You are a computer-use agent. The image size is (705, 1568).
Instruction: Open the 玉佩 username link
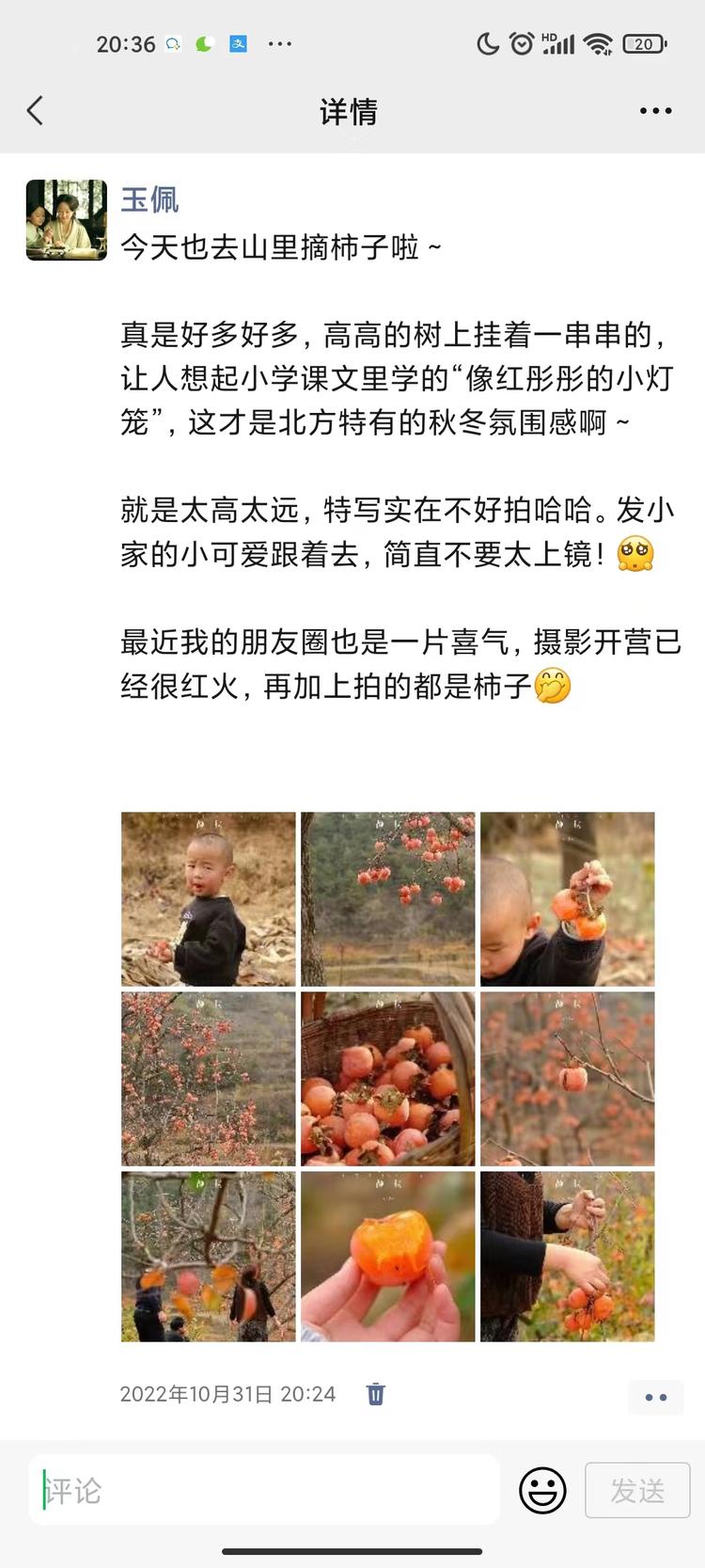pyautogui.click(x=149, y=199)
